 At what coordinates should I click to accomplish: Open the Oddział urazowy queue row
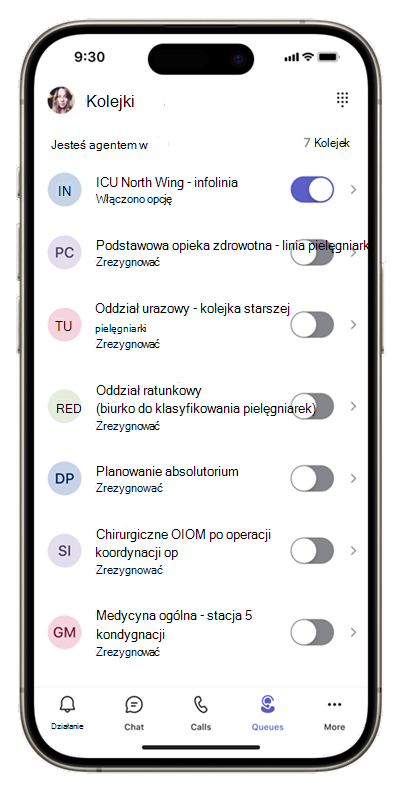(x=202, y=324)
